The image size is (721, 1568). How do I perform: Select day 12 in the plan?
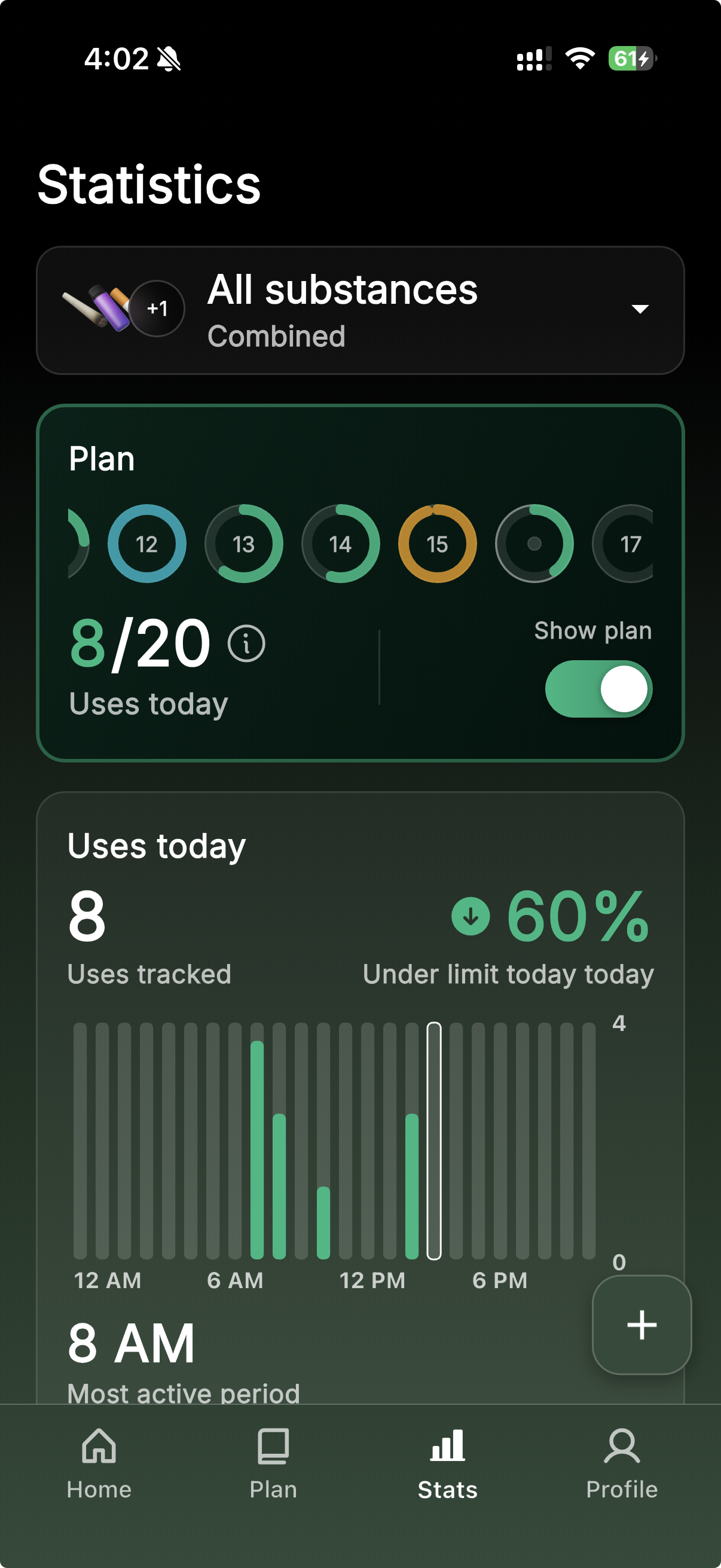click(146, 544)
